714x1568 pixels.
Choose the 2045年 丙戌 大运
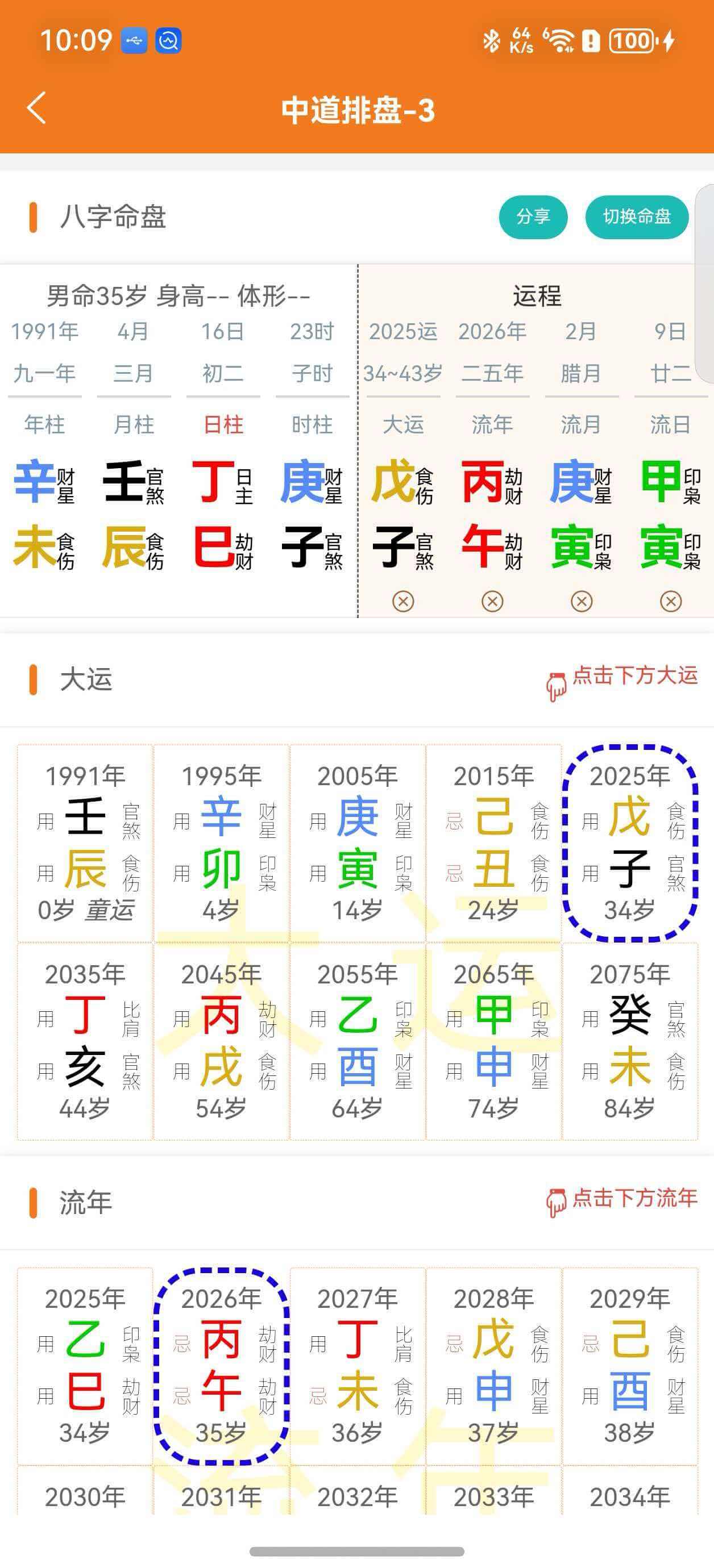coord(221,1041)
